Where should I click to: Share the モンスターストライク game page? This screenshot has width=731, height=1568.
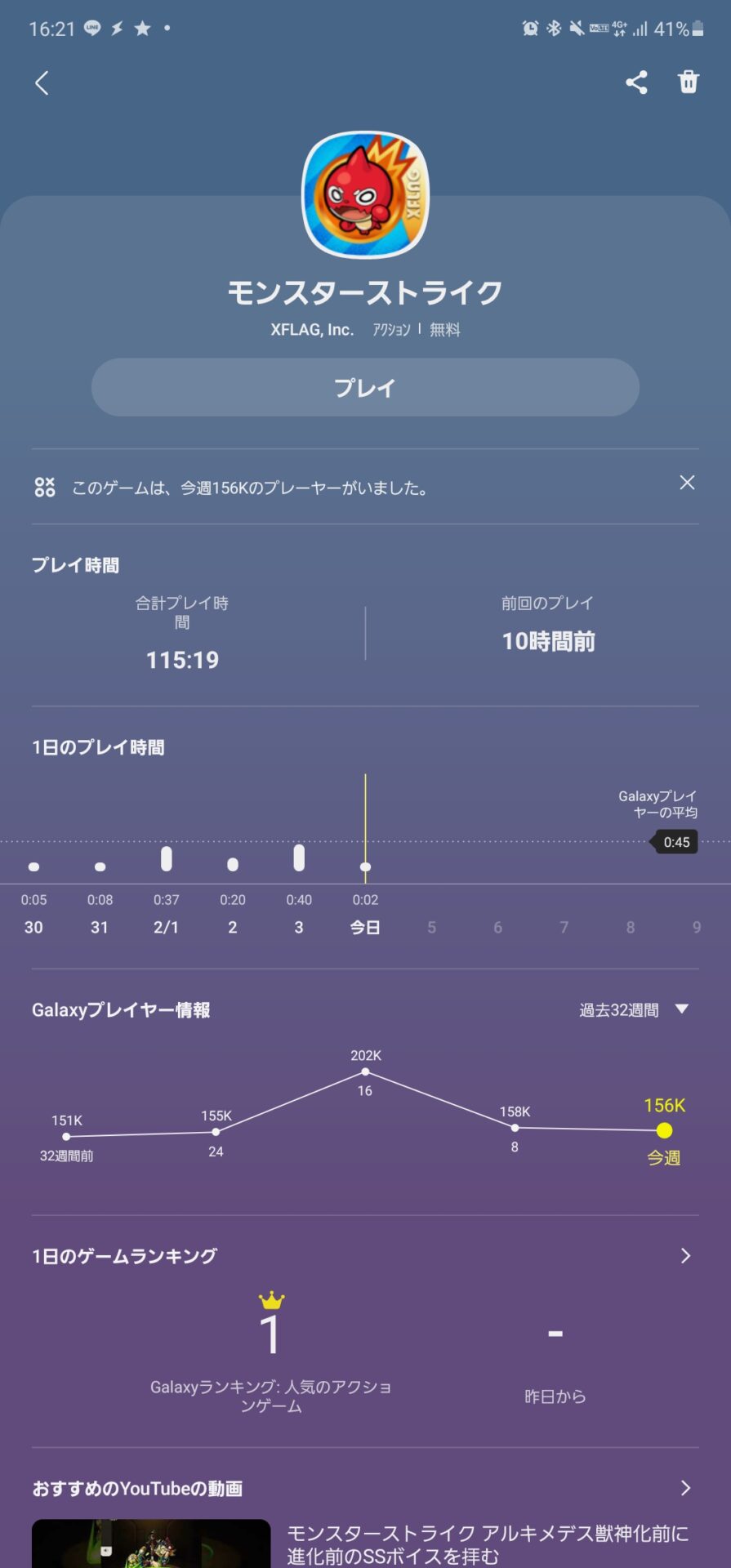point(636,82)
